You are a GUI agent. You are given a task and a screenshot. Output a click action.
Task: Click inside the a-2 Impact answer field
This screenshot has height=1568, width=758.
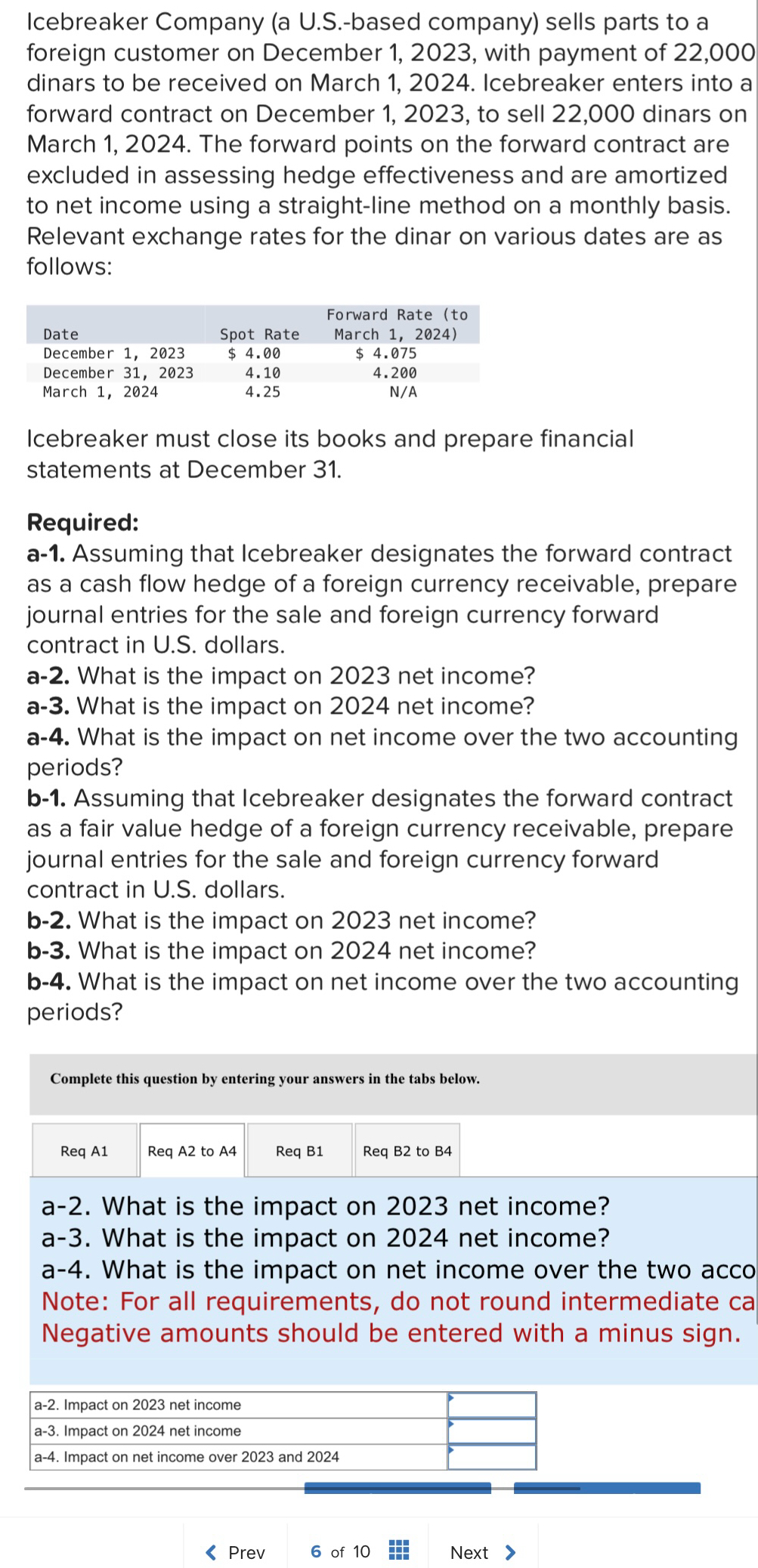pyautogui.click(x=491, y=1405)
